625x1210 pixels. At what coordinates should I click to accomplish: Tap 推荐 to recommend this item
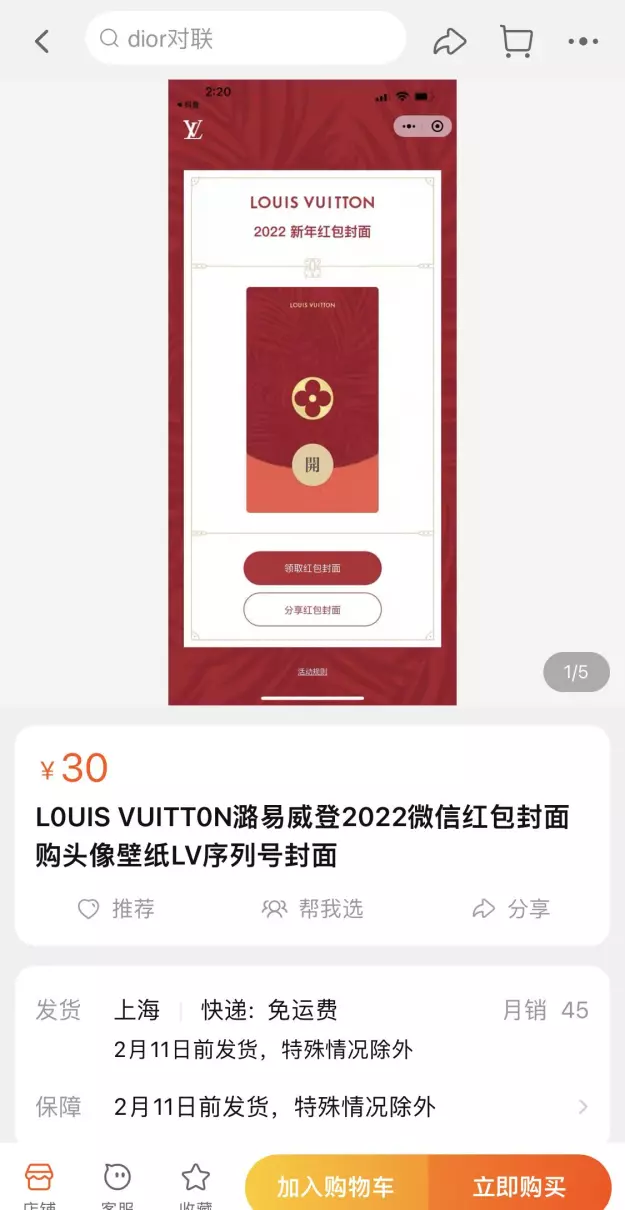116,908
